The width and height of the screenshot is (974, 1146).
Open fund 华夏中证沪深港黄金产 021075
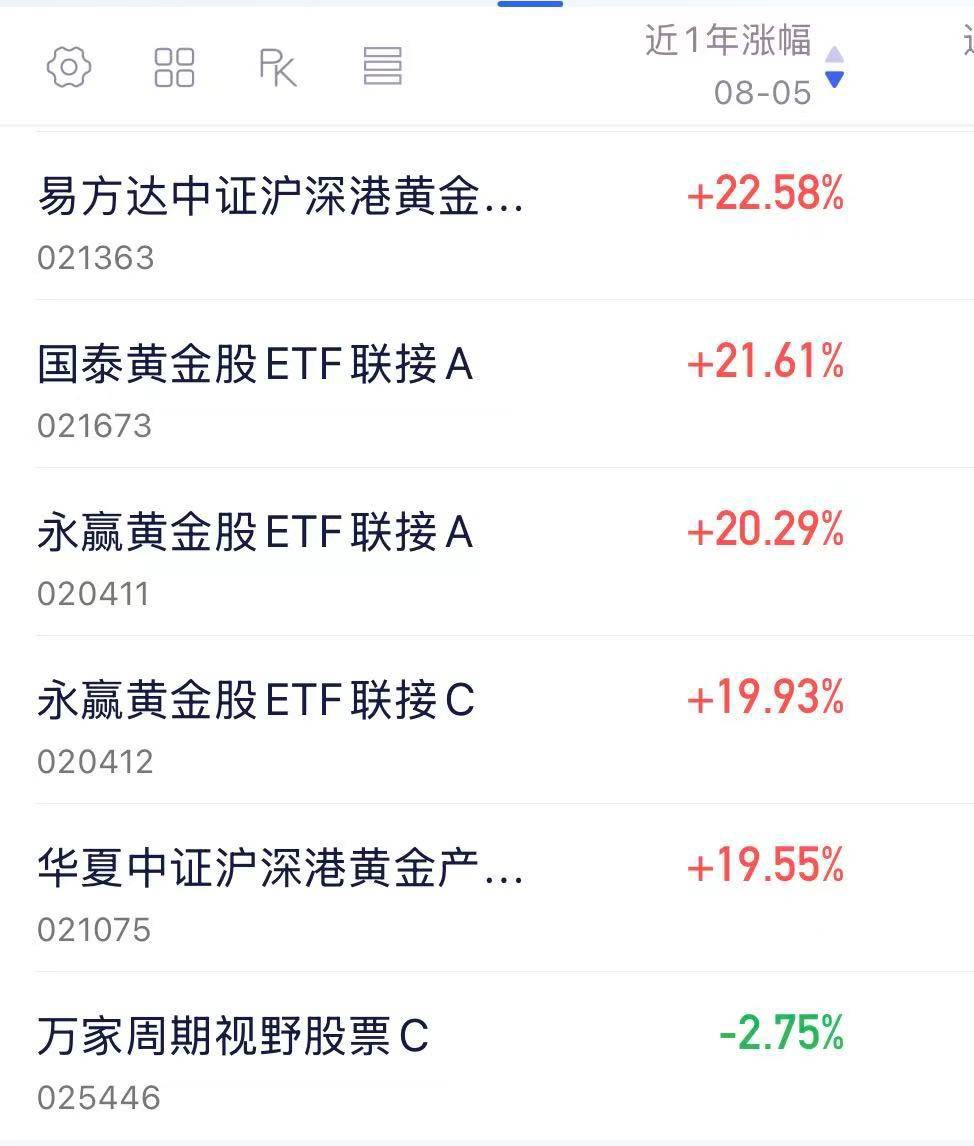[504, 888]
